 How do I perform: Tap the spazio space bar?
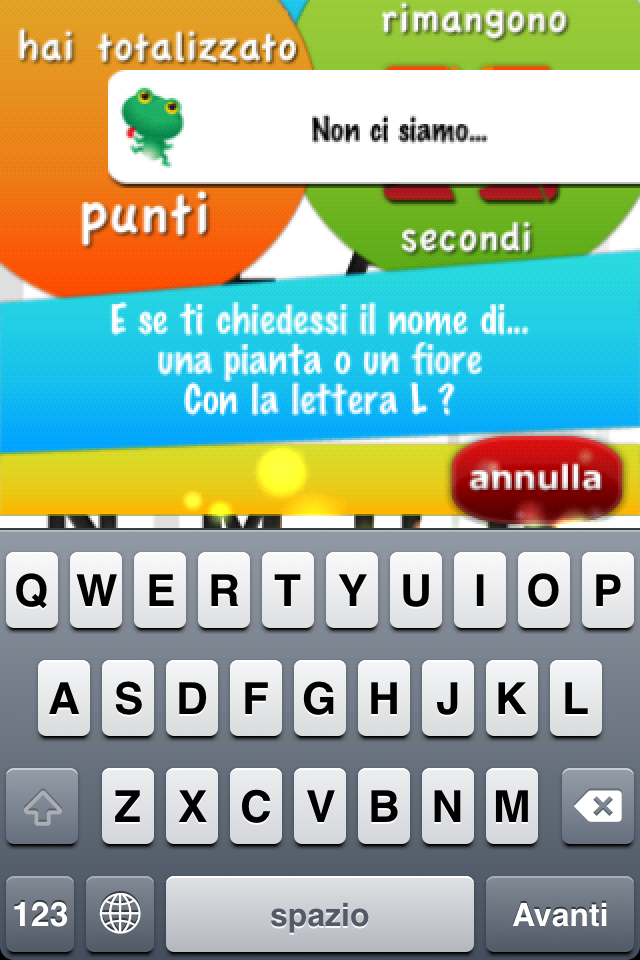320,914
